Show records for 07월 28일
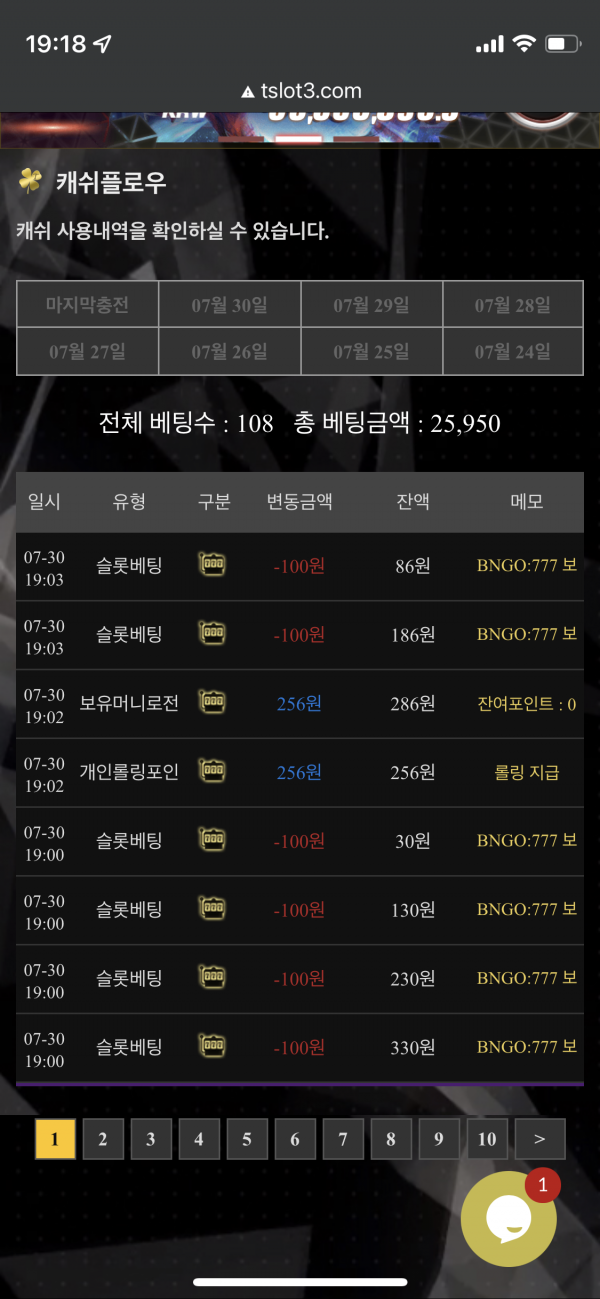The image size is (600, 1299). point(512,305)
